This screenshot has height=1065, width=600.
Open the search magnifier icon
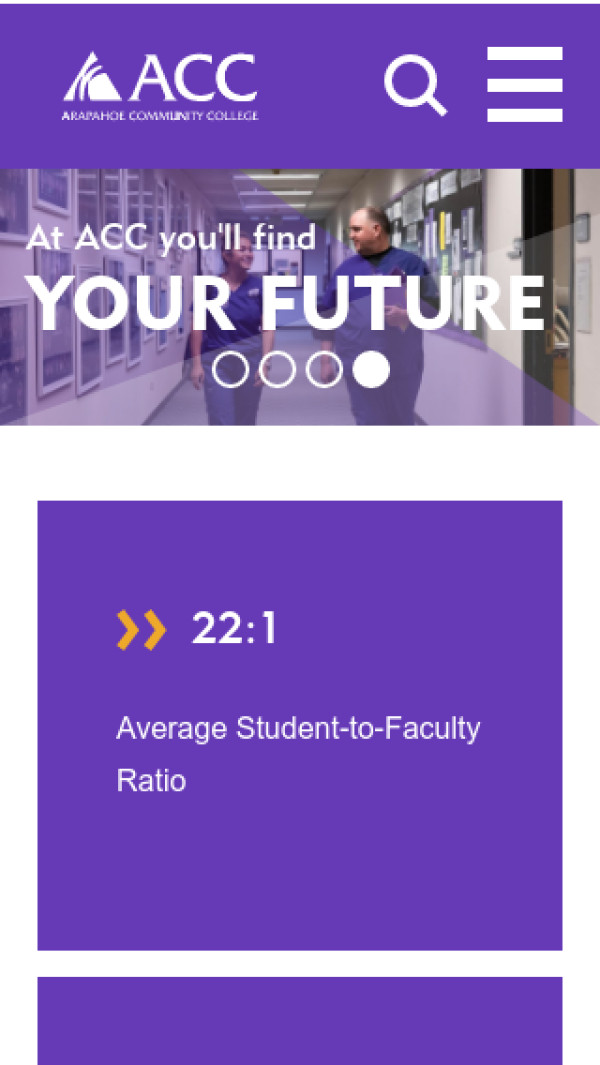[415, 85]
